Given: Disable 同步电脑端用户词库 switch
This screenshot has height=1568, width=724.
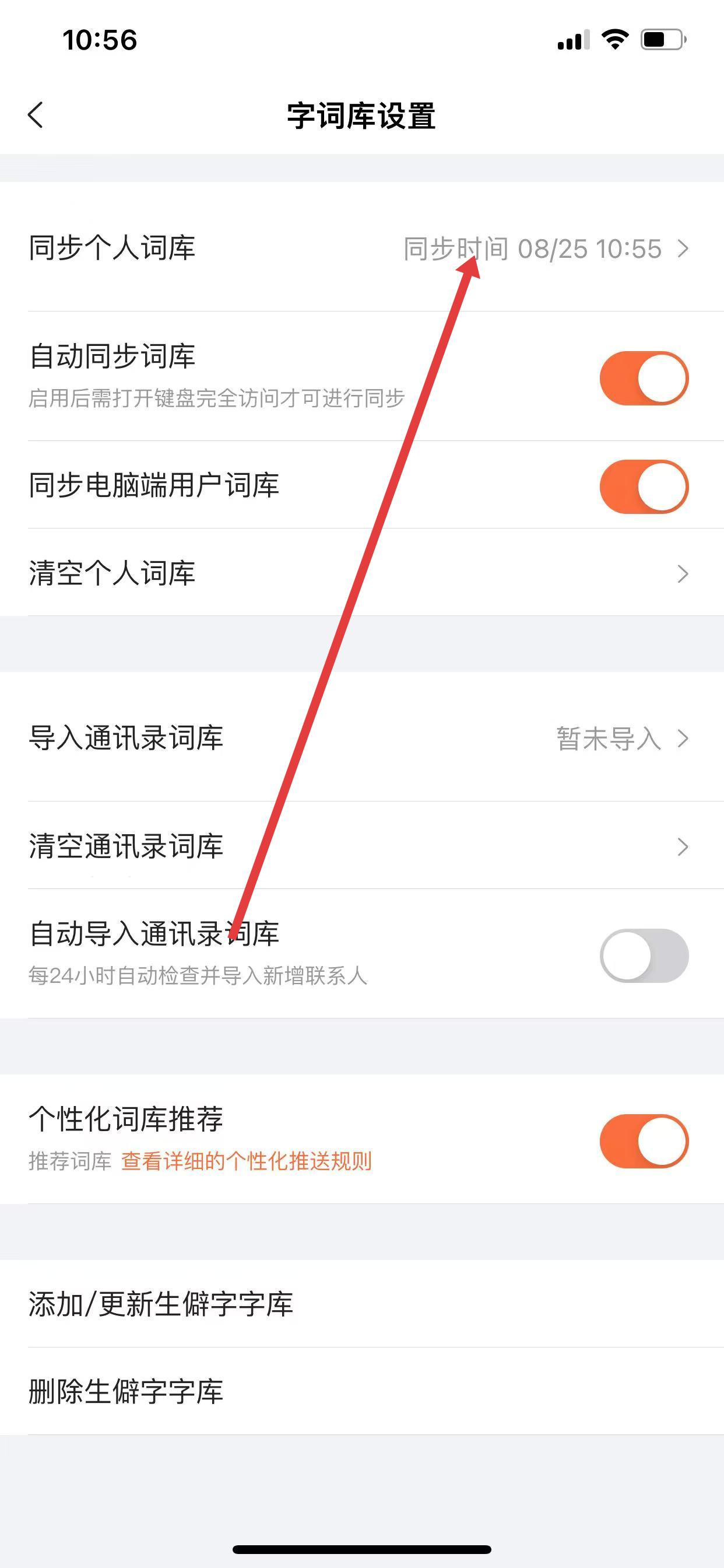Looking at the screenshot, I should (x=643, y=487).
